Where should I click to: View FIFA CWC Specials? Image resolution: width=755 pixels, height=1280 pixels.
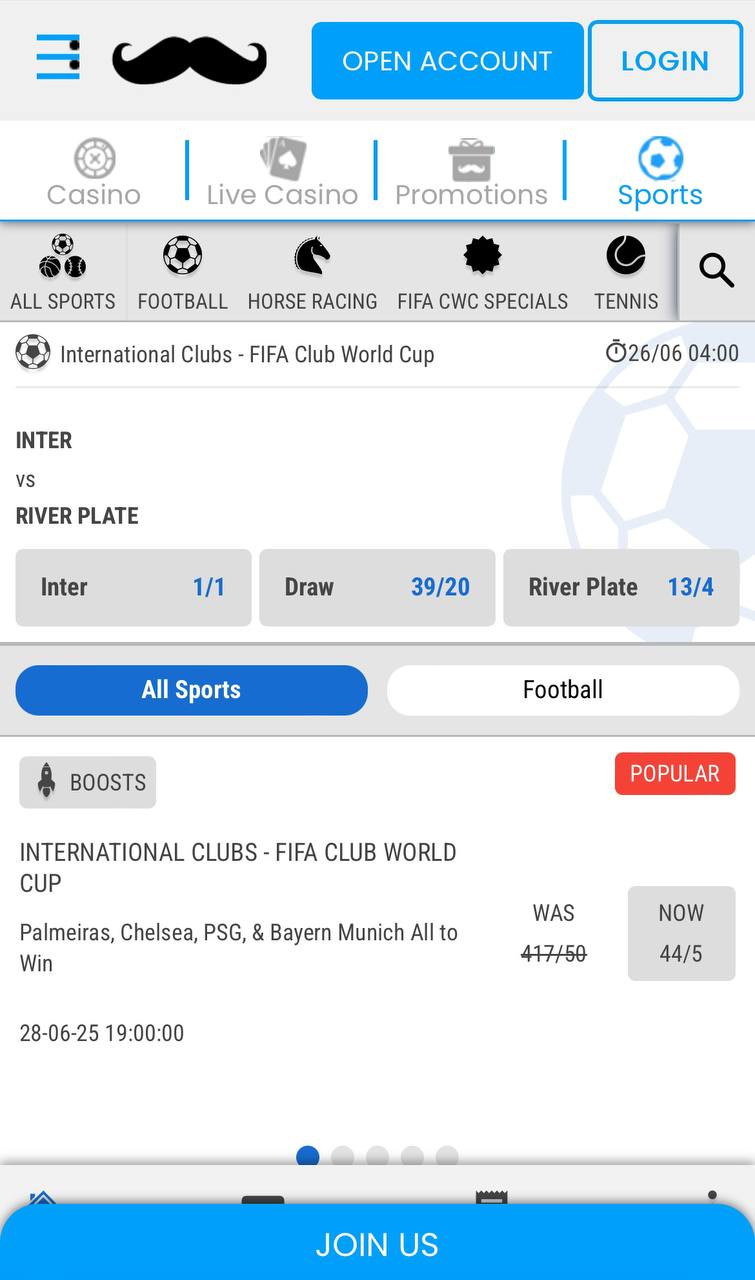[x=482, y=272]
